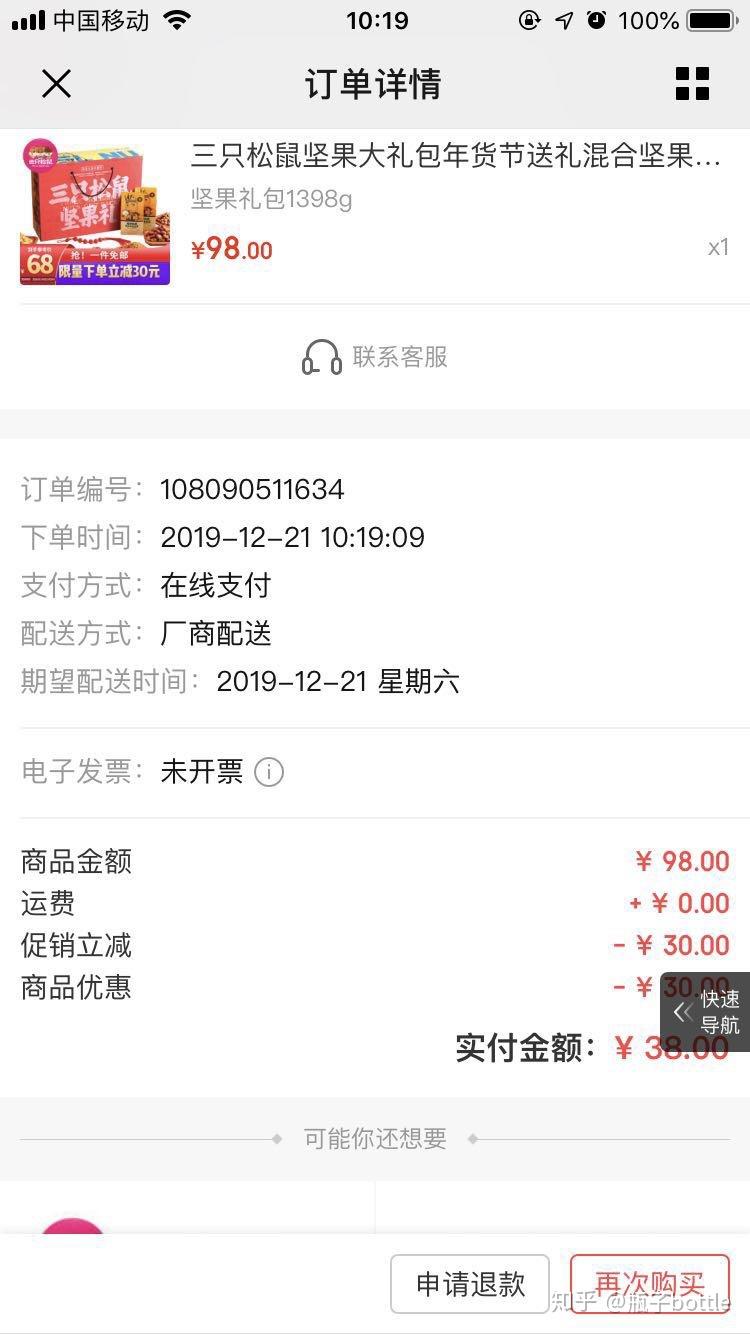
Task: Open the 三只松鼠坚果大礼包 product item
Action: [375, 213]
